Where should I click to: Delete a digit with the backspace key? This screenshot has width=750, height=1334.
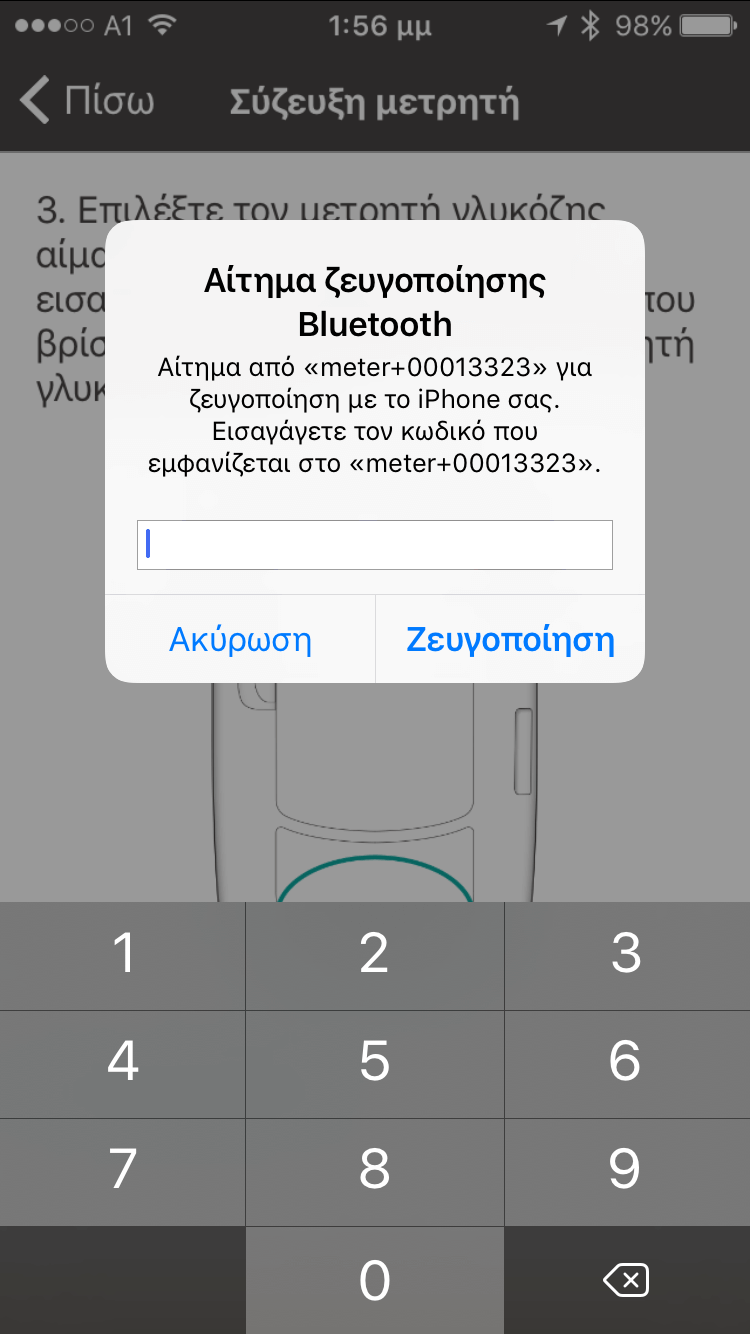click(x=627, y=1281)
